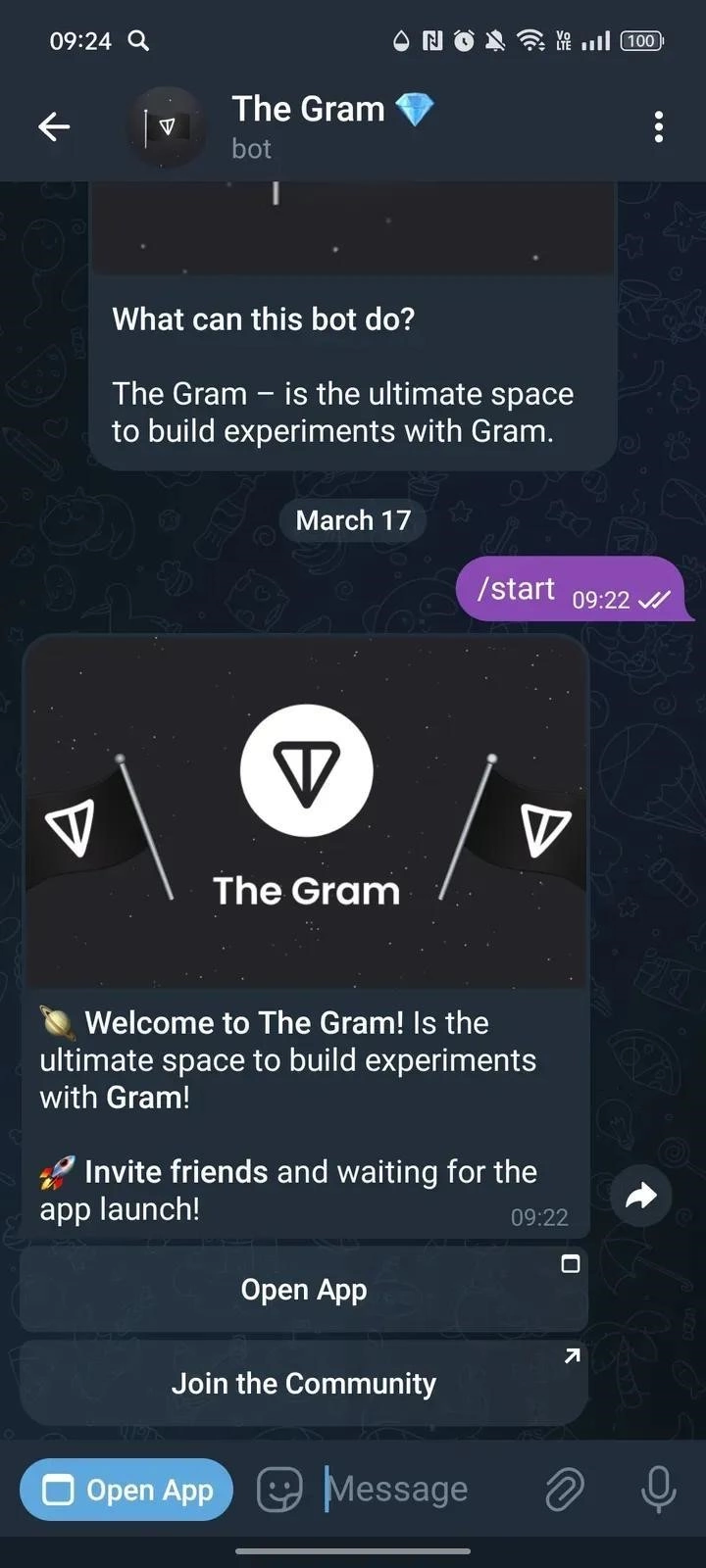Join the Community via link button
Screen dimensions: 706x1568
(x=304, y=1383)
